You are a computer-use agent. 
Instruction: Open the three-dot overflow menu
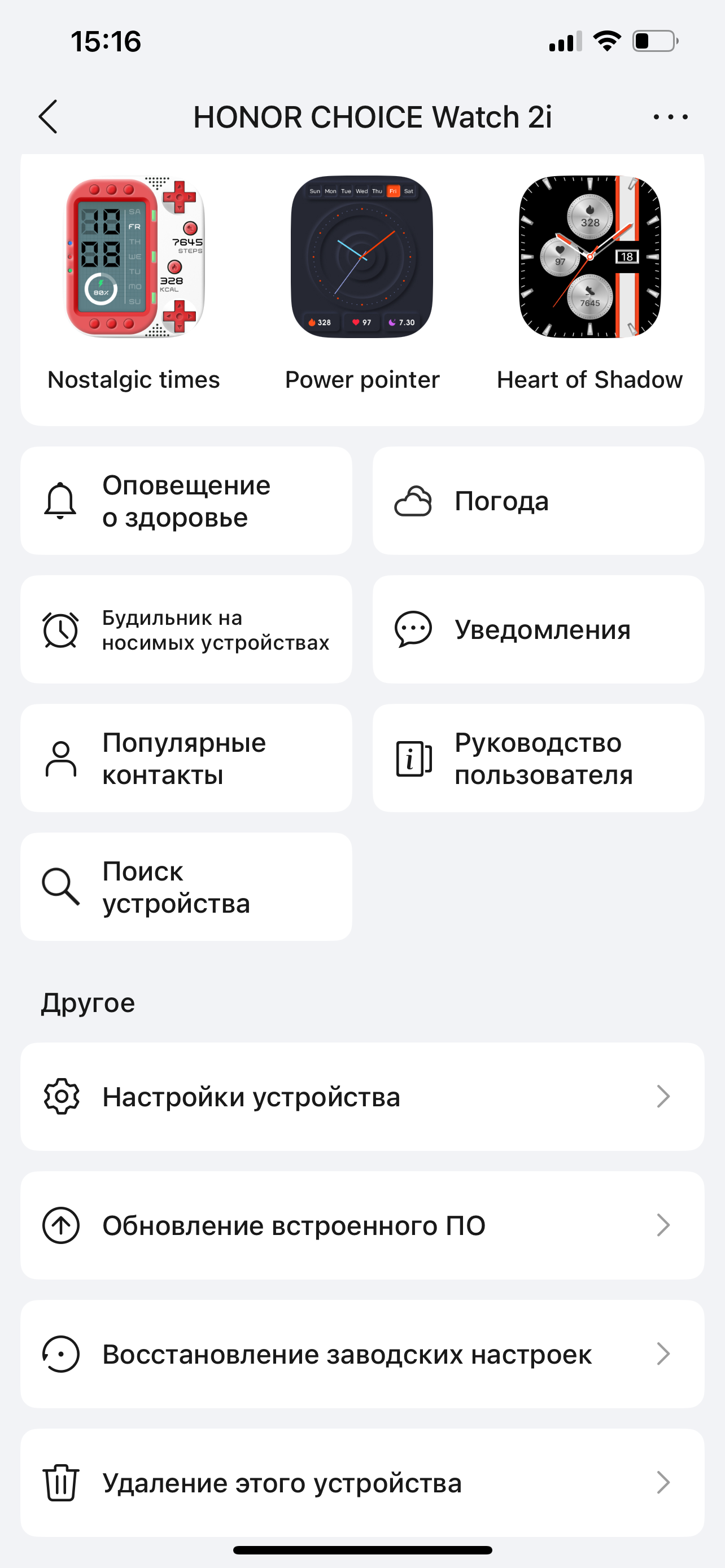670,116
